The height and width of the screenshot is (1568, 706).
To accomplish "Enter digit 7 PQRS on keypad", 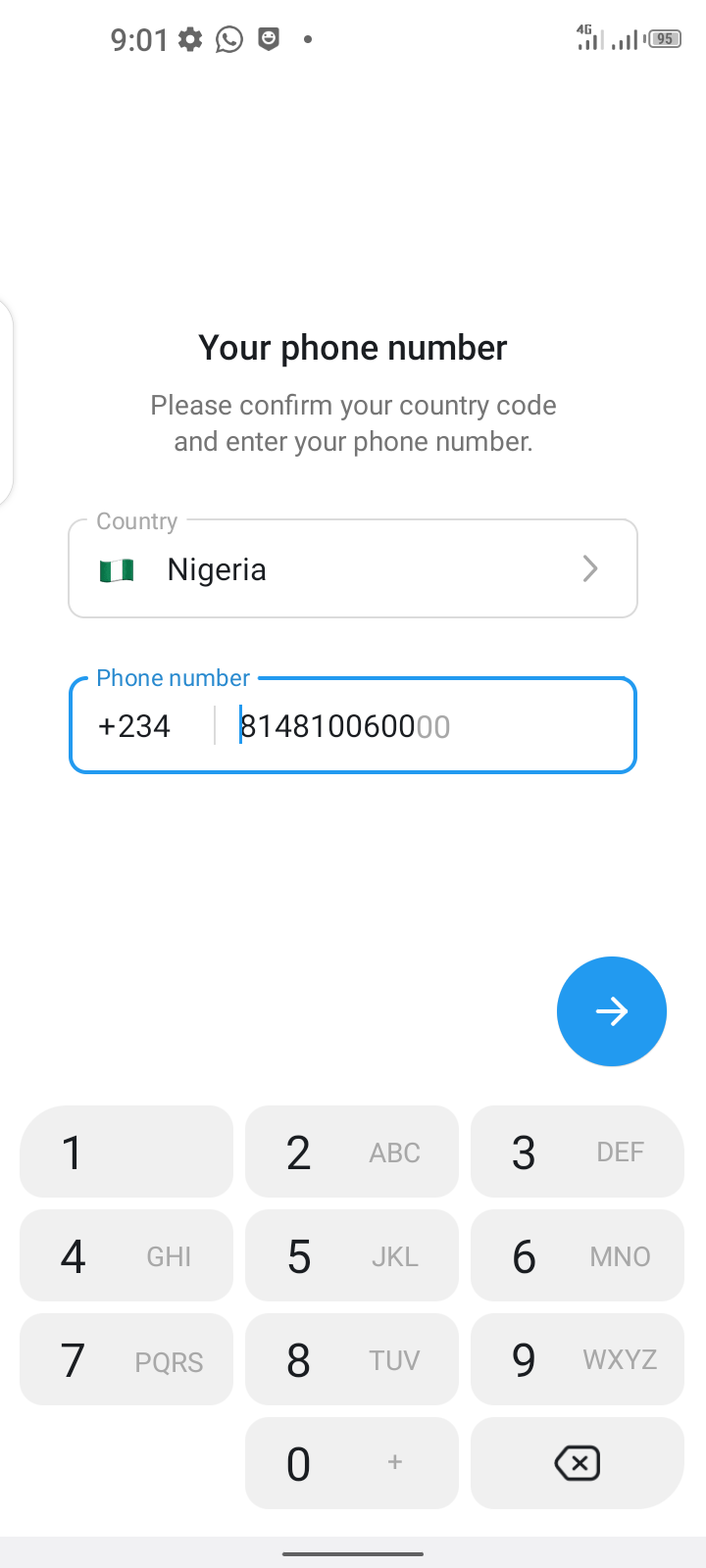I will (126, 1359).
